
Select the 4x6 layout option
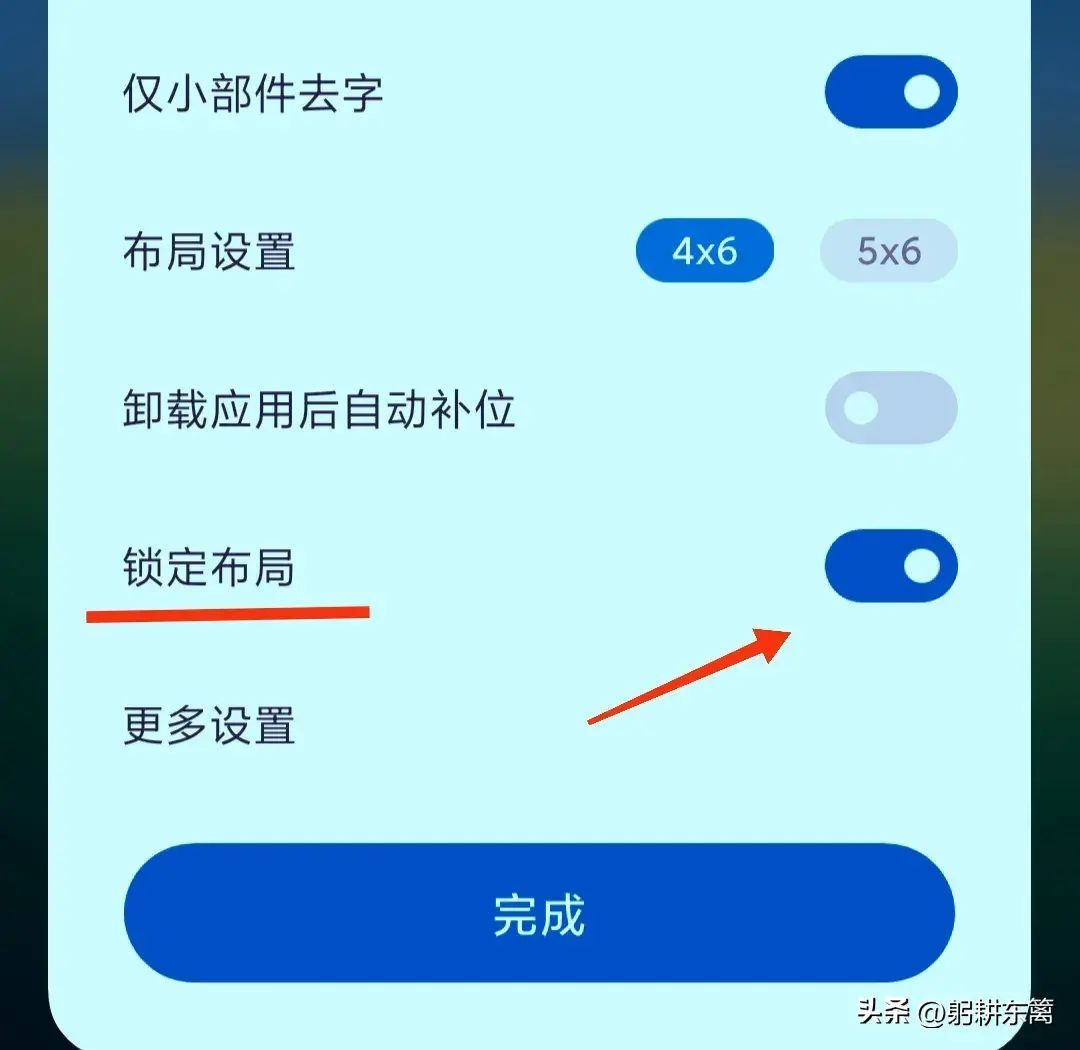coord(704,251)
